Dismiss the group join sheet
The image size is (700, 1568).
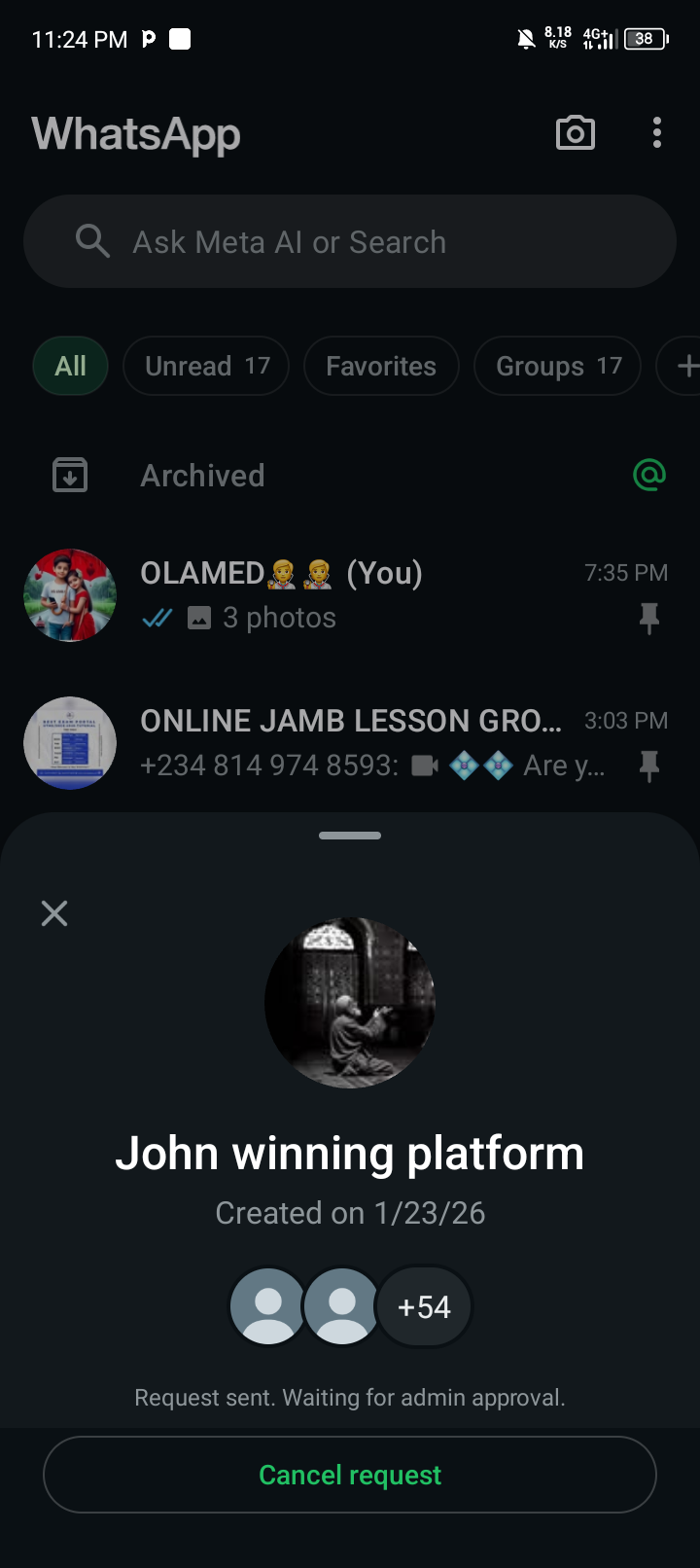tap(54, 912)
